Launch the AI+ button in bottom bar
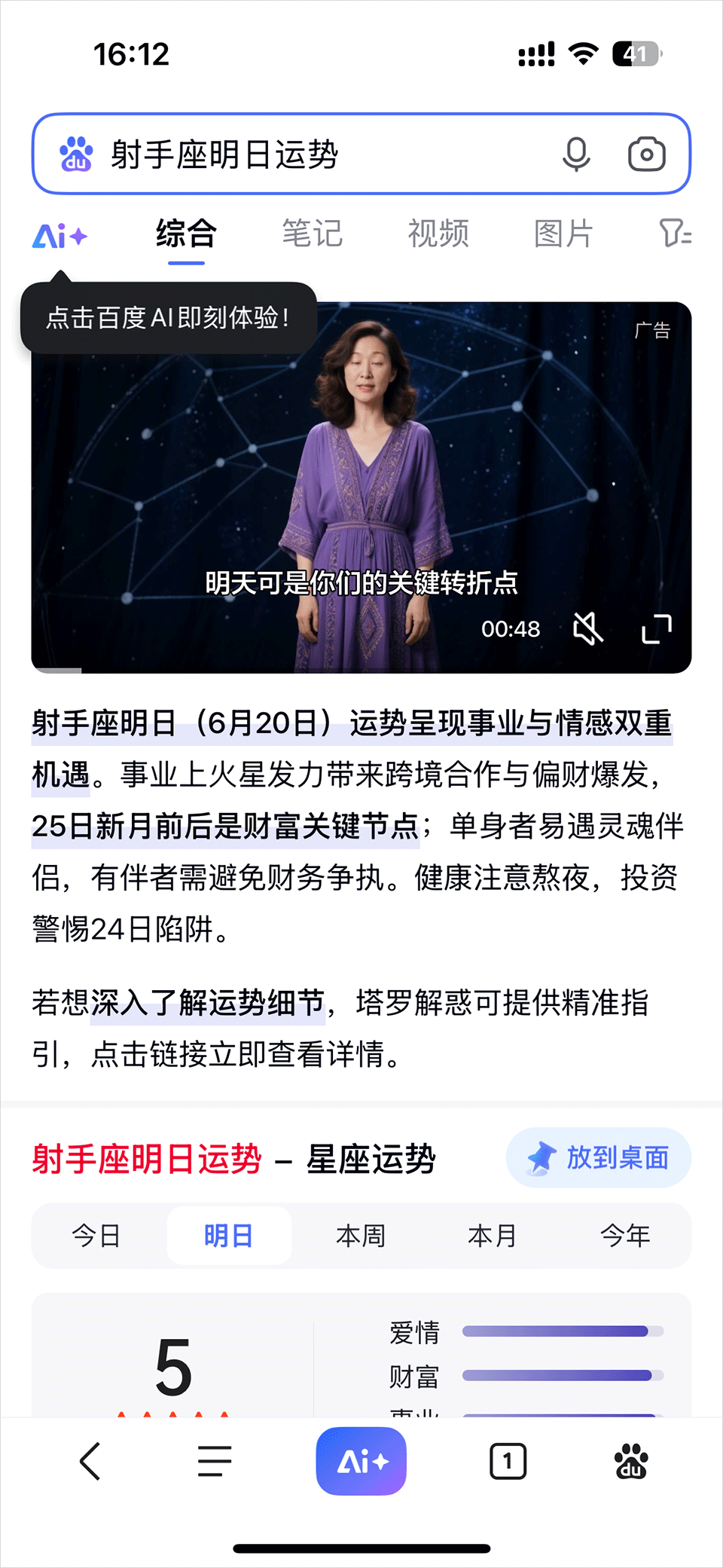This screenshot has height=1568, width=723. 361,1462
